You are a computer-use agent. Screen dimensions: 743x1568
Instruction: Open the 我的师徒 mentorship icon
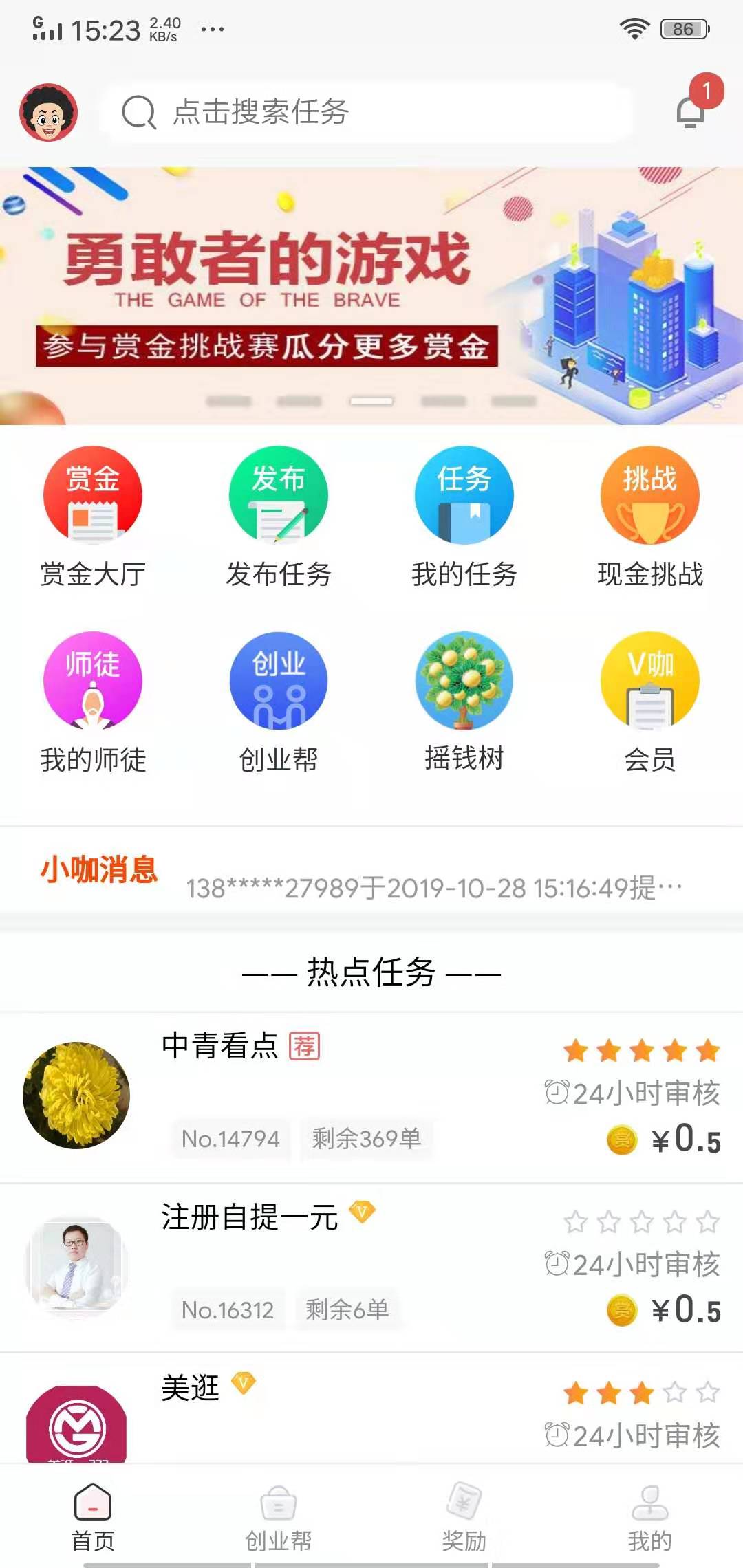pos(92,681)
